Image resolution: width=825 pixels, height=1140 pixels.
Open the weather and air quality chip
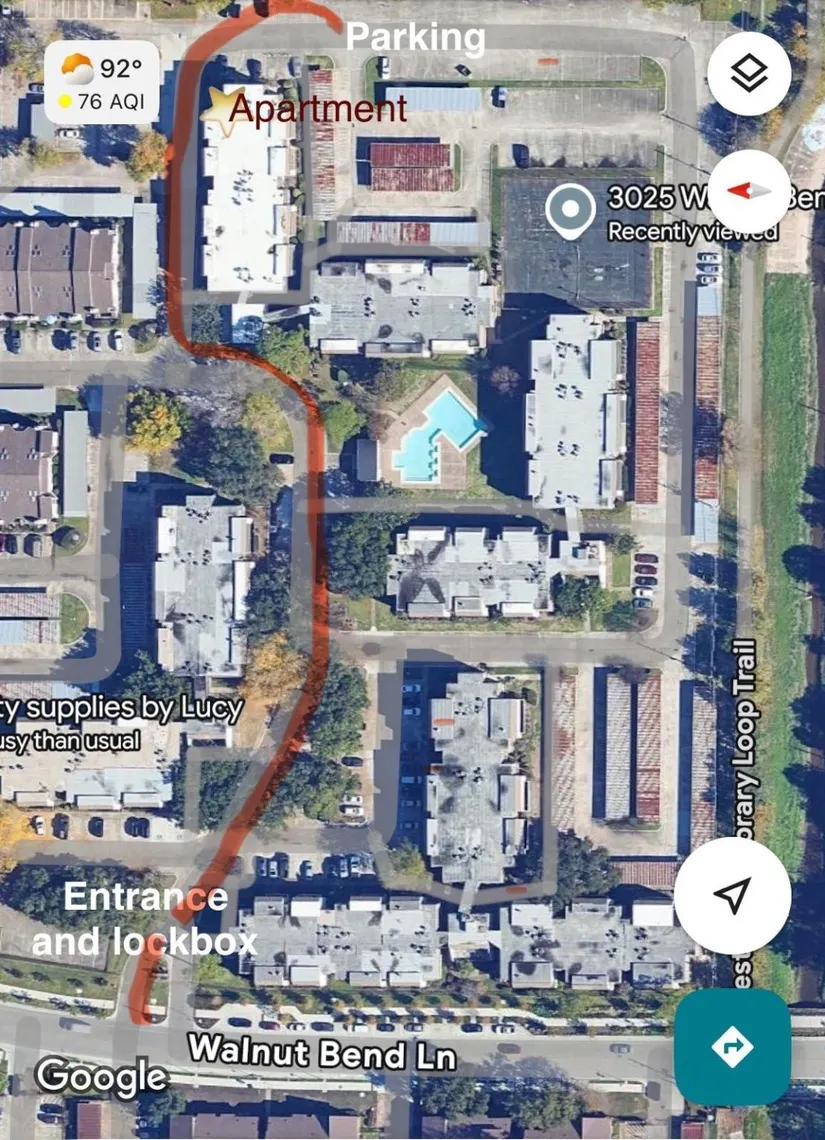click(101, 82)
